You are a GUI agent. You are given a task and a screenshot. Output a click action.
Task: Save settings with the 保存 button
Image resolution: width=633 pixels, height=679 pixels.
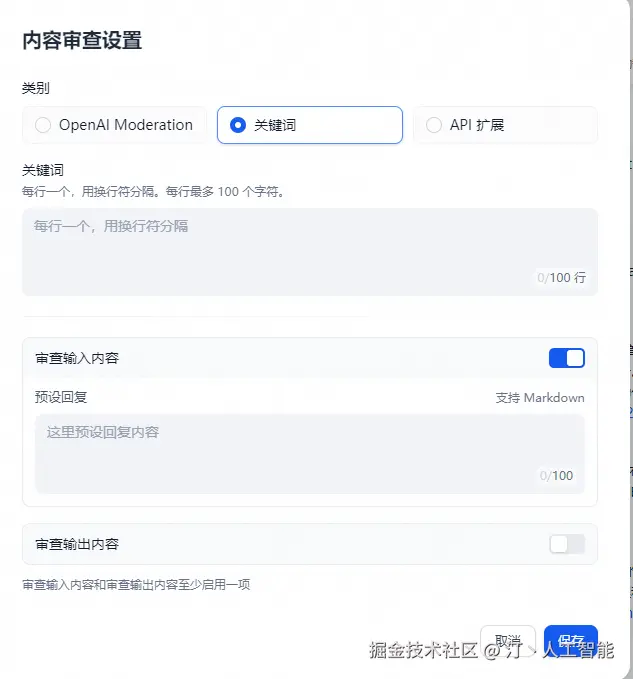click(571, 640)
